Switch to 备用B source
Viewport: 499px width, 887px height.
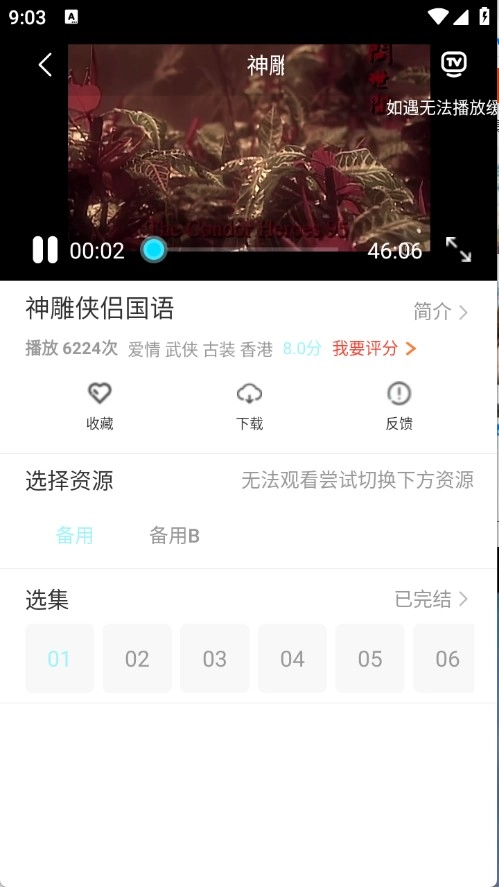[x=174, y=535]
